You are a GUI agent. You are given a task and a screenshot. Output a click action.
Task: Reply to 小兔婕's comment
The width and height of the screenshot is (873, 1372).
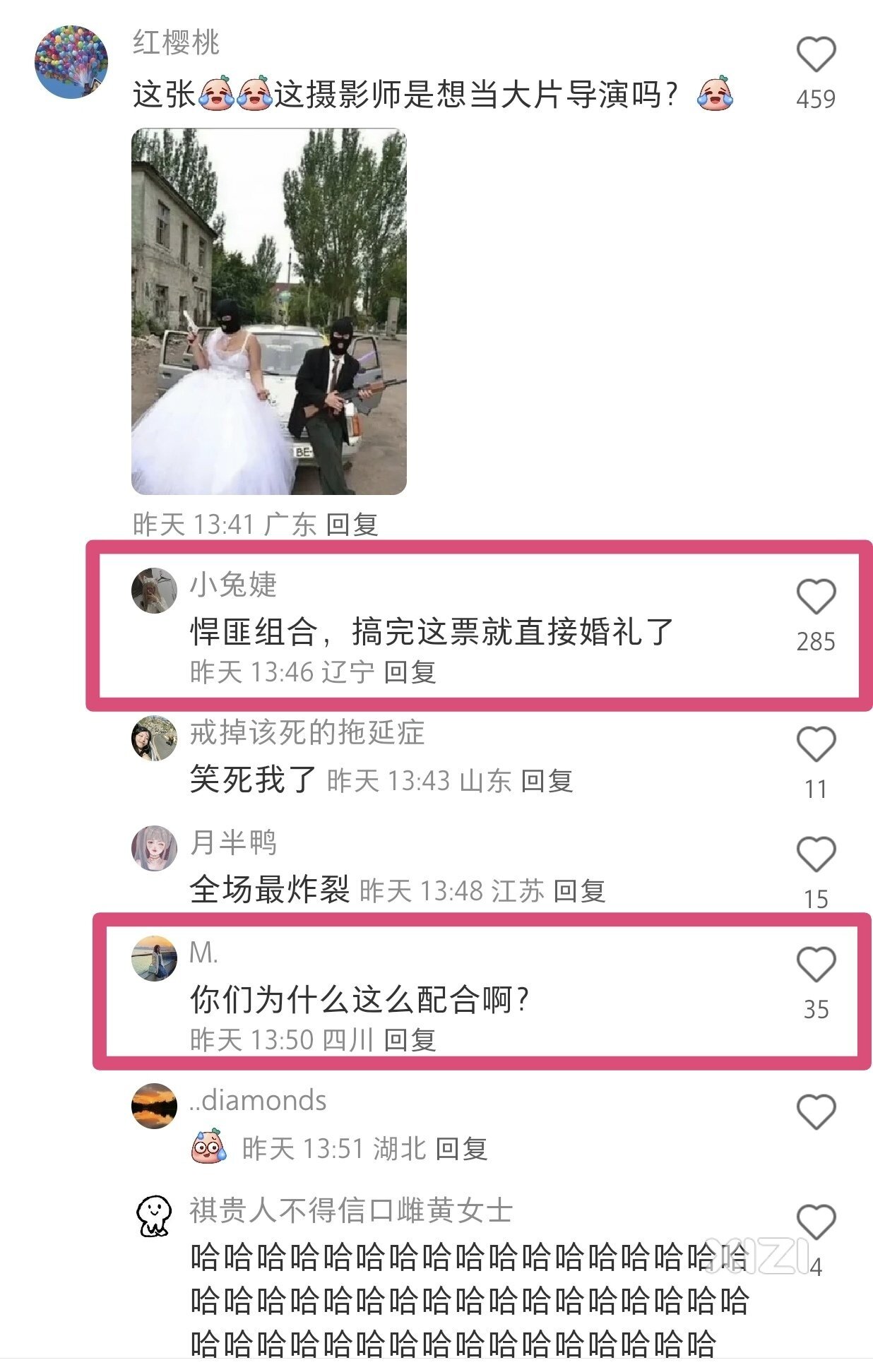(x=410, y=672)
